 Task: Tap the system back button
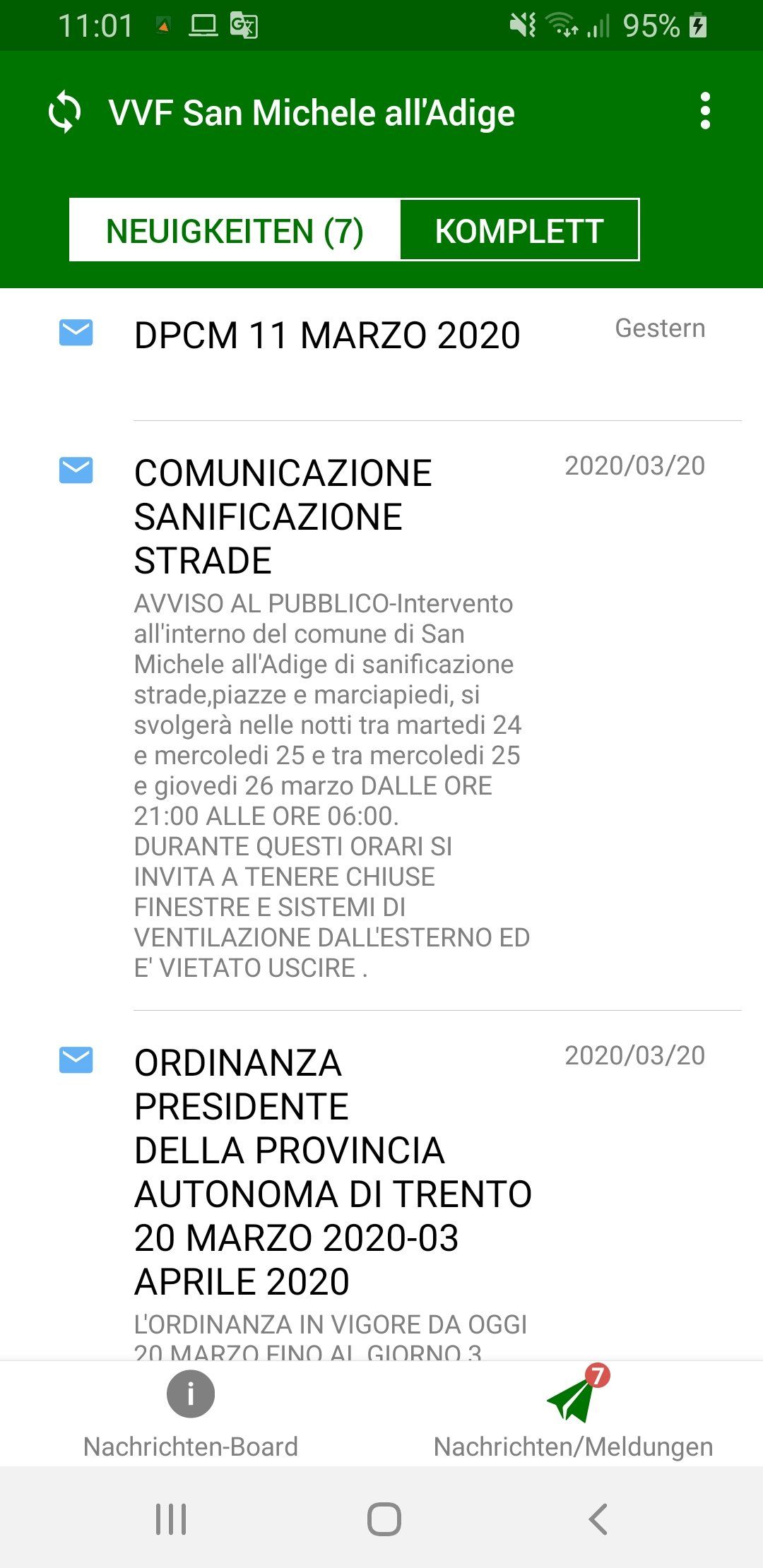(x=598, y=1518)
